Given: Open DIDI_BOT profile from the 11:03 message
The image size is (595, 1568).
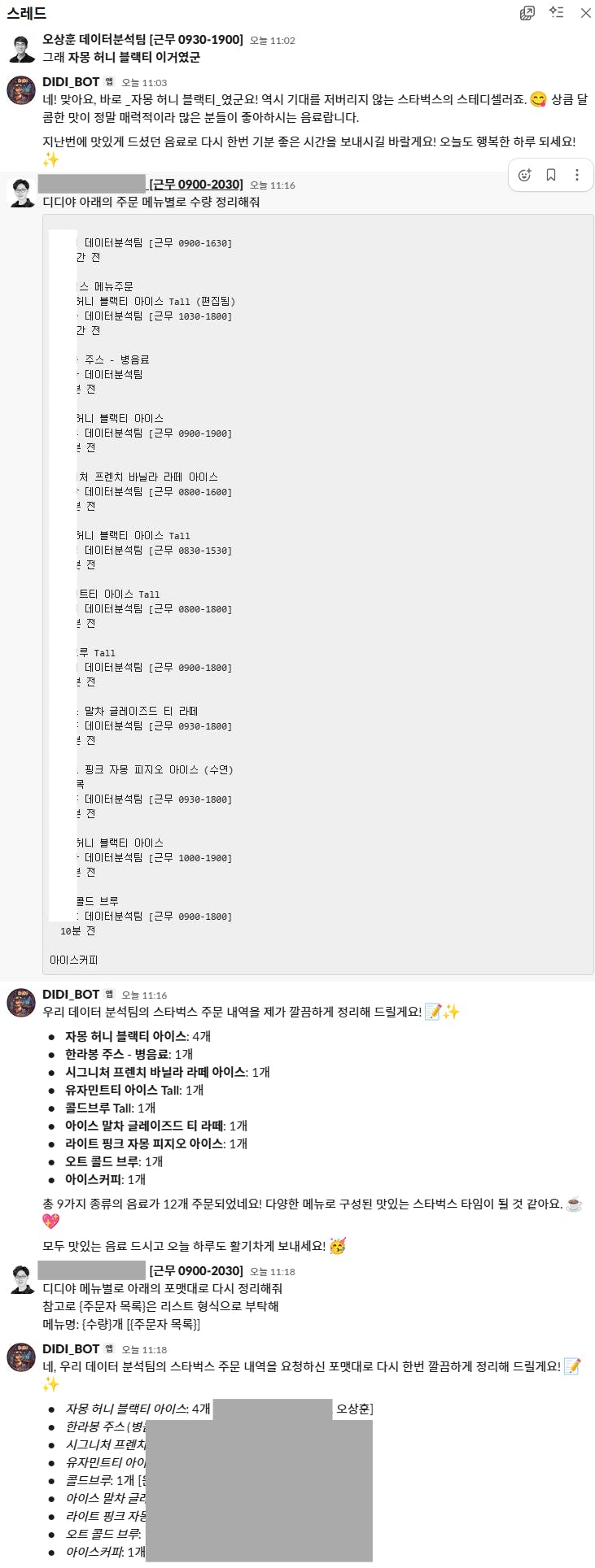Looking at the screenshot, I should [x=71, y=82].
